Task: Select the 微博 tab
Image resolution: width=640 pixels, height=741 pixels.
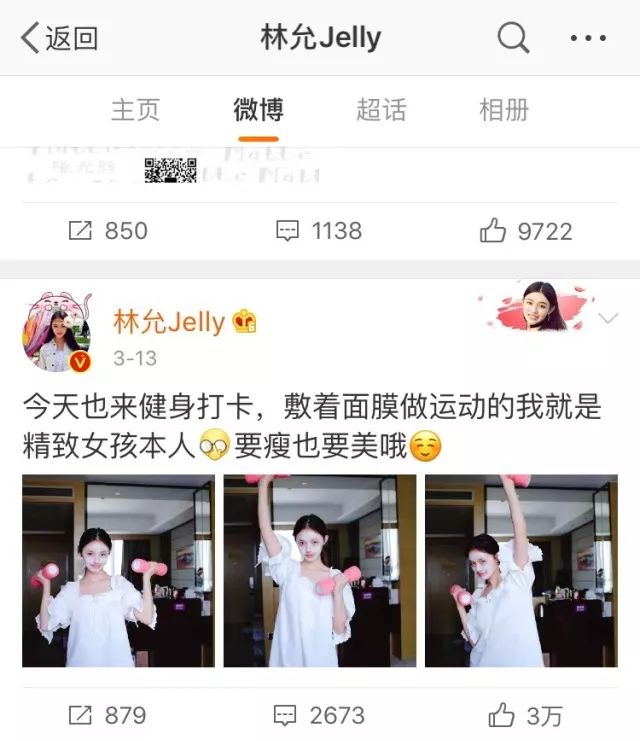Action: coord(258,110)
